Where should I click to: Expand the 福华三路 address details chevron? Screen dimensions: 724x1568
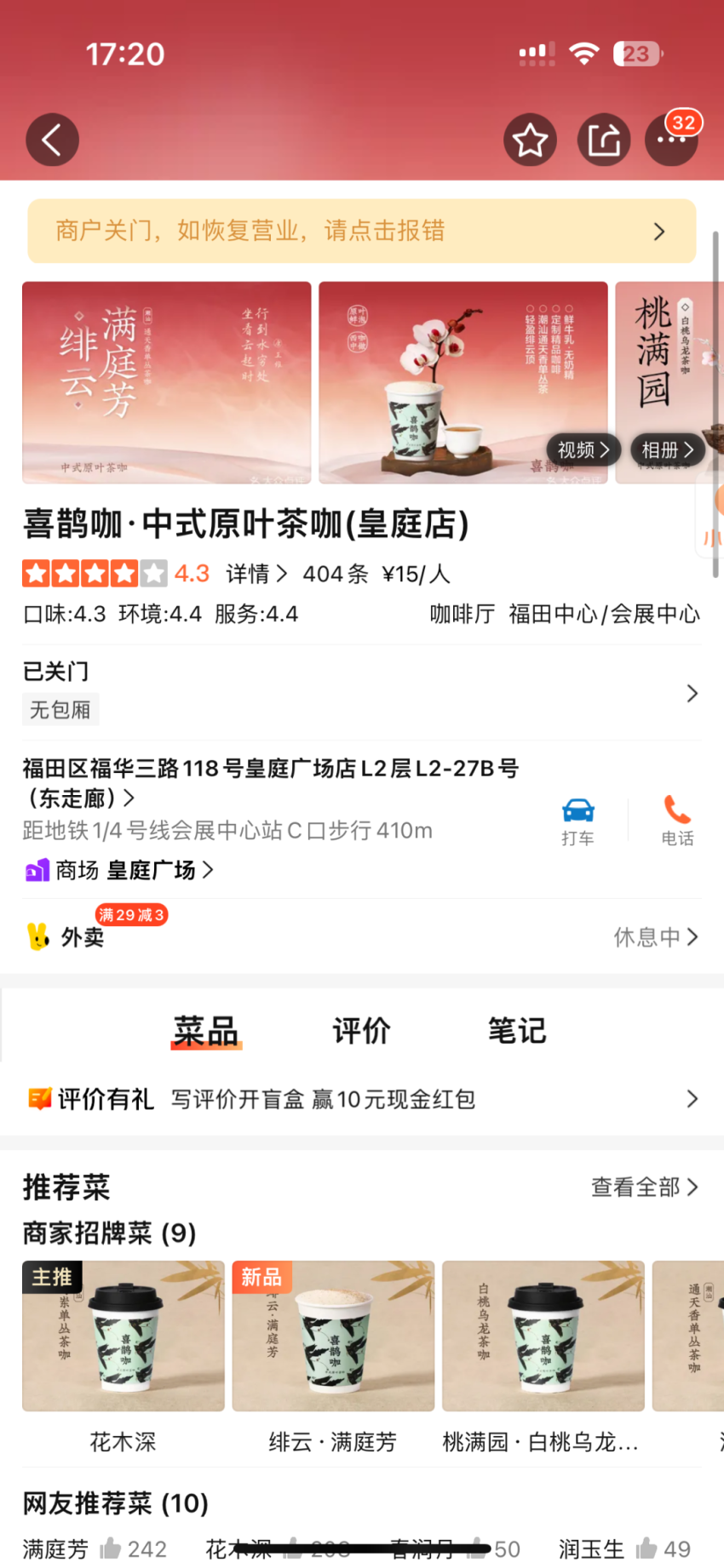point(132,798)
